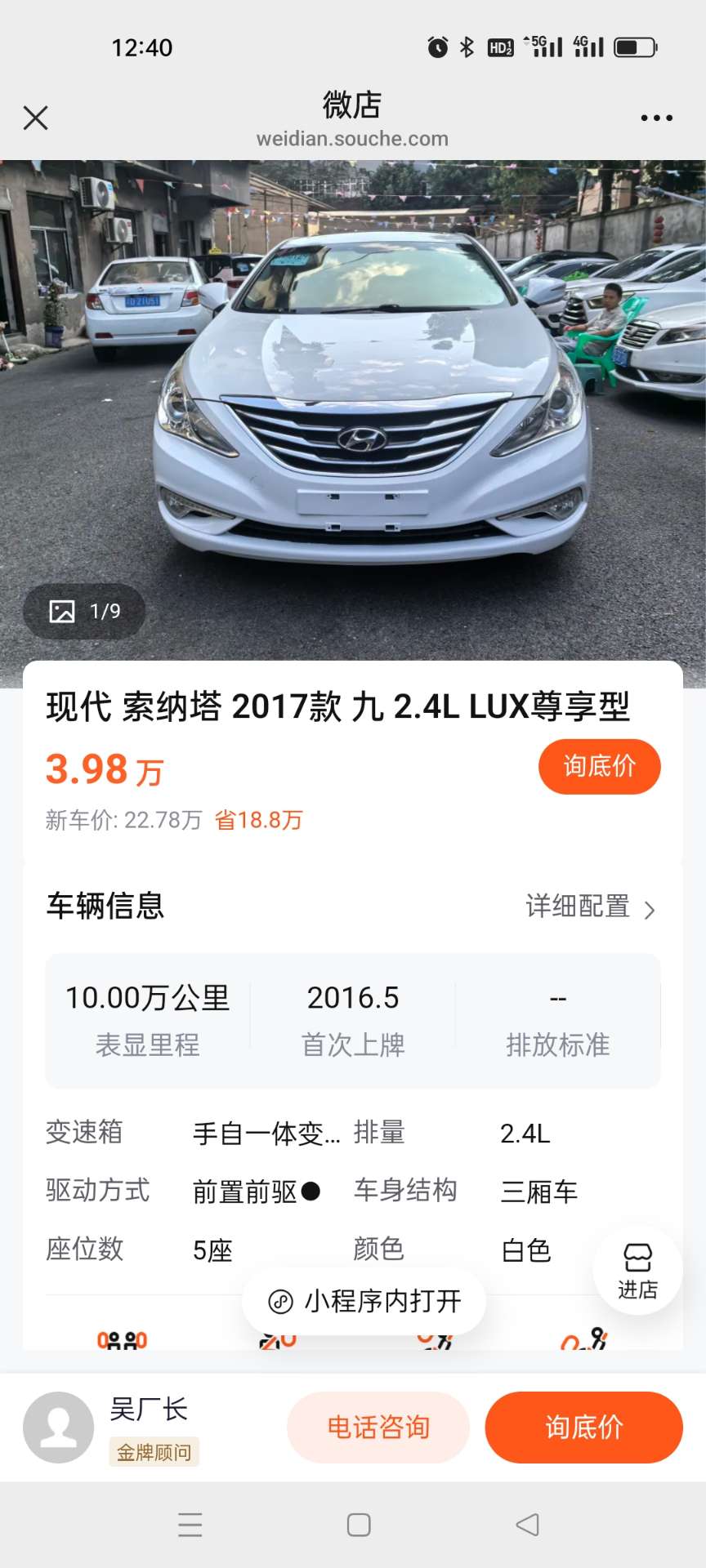Image resolution: width=706 pixels, height=1568 pixels.
Task: Tap 询底价 button beside the 3.98万 price
Action: click(x=599, y=766)
